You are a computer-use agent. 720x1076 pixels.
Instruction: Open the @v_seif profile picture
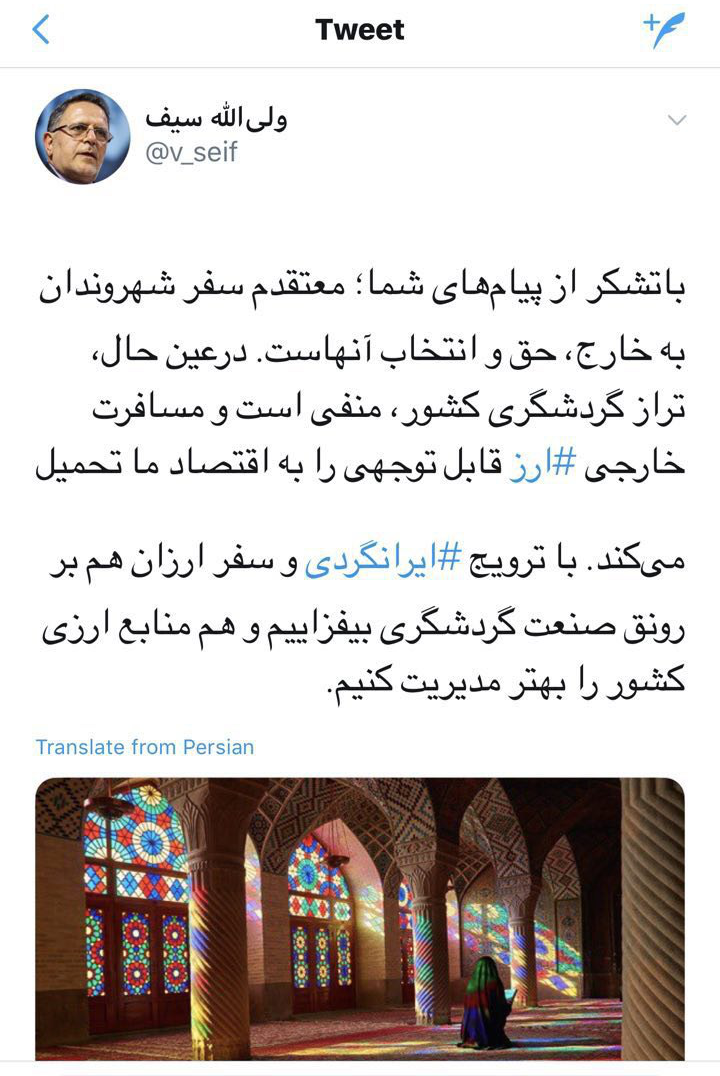click(83, 137)
